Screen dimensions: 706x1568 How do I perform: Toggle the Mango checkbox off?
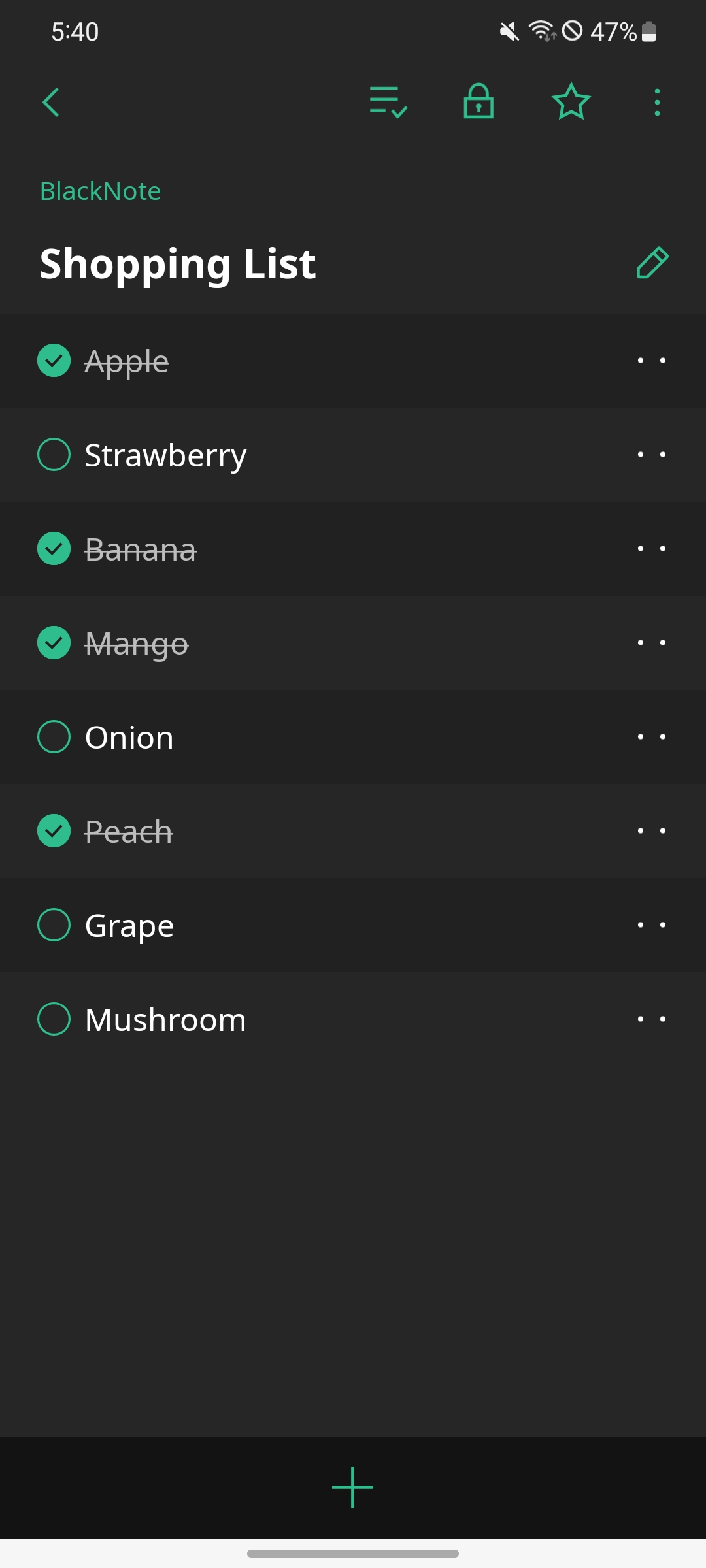click(54, 642)
